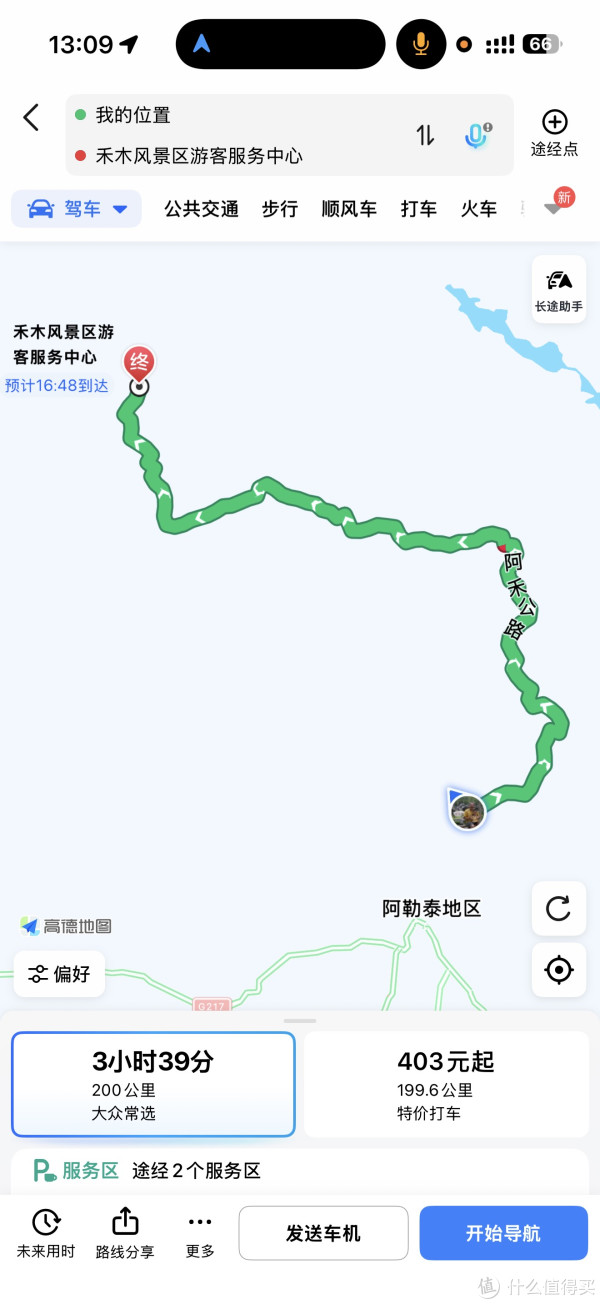Select the 打车 tab
The width and height of the screenshot is (600, 1304).
(419, 209)
